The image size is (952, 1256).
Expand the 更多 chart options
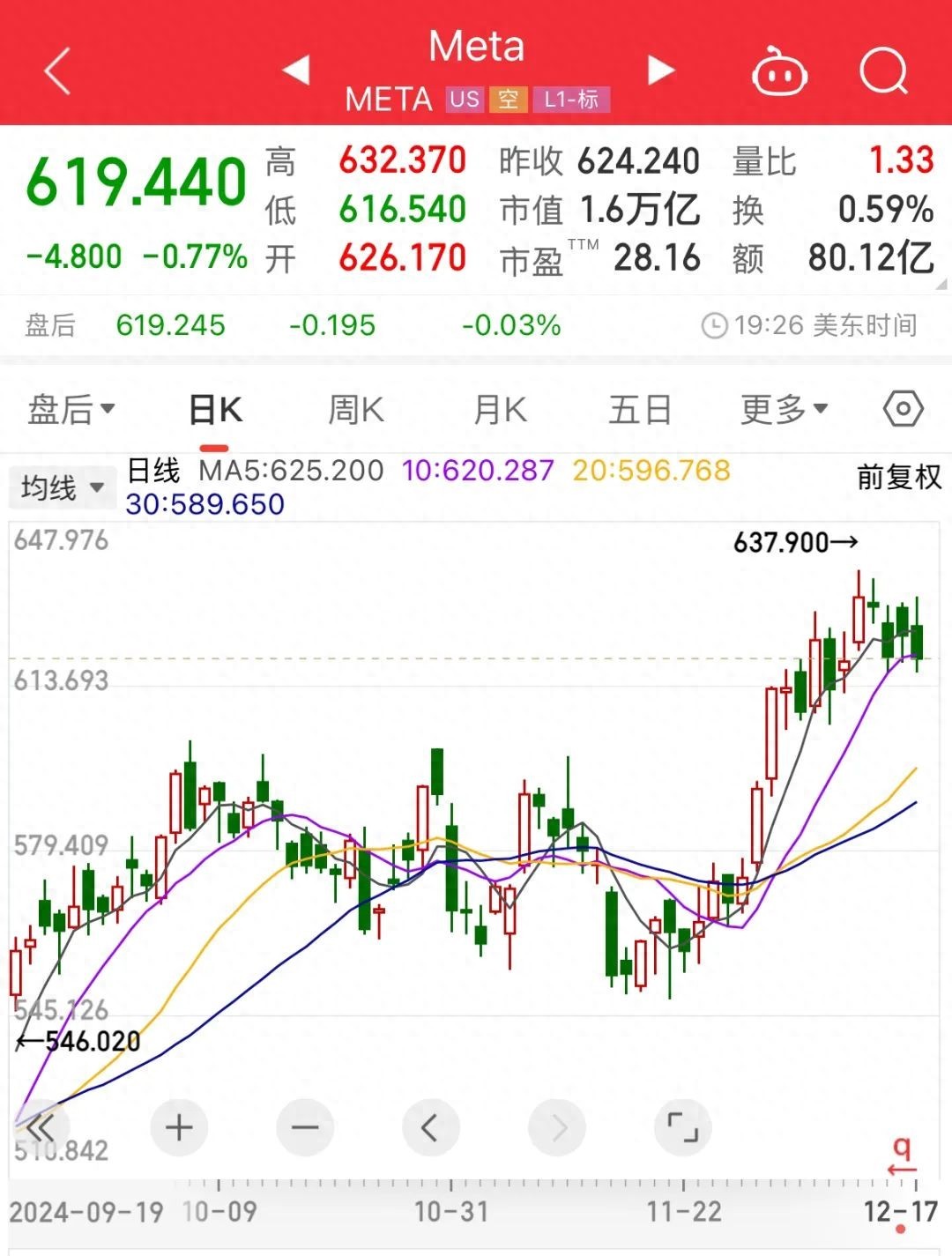pos(784,410)
